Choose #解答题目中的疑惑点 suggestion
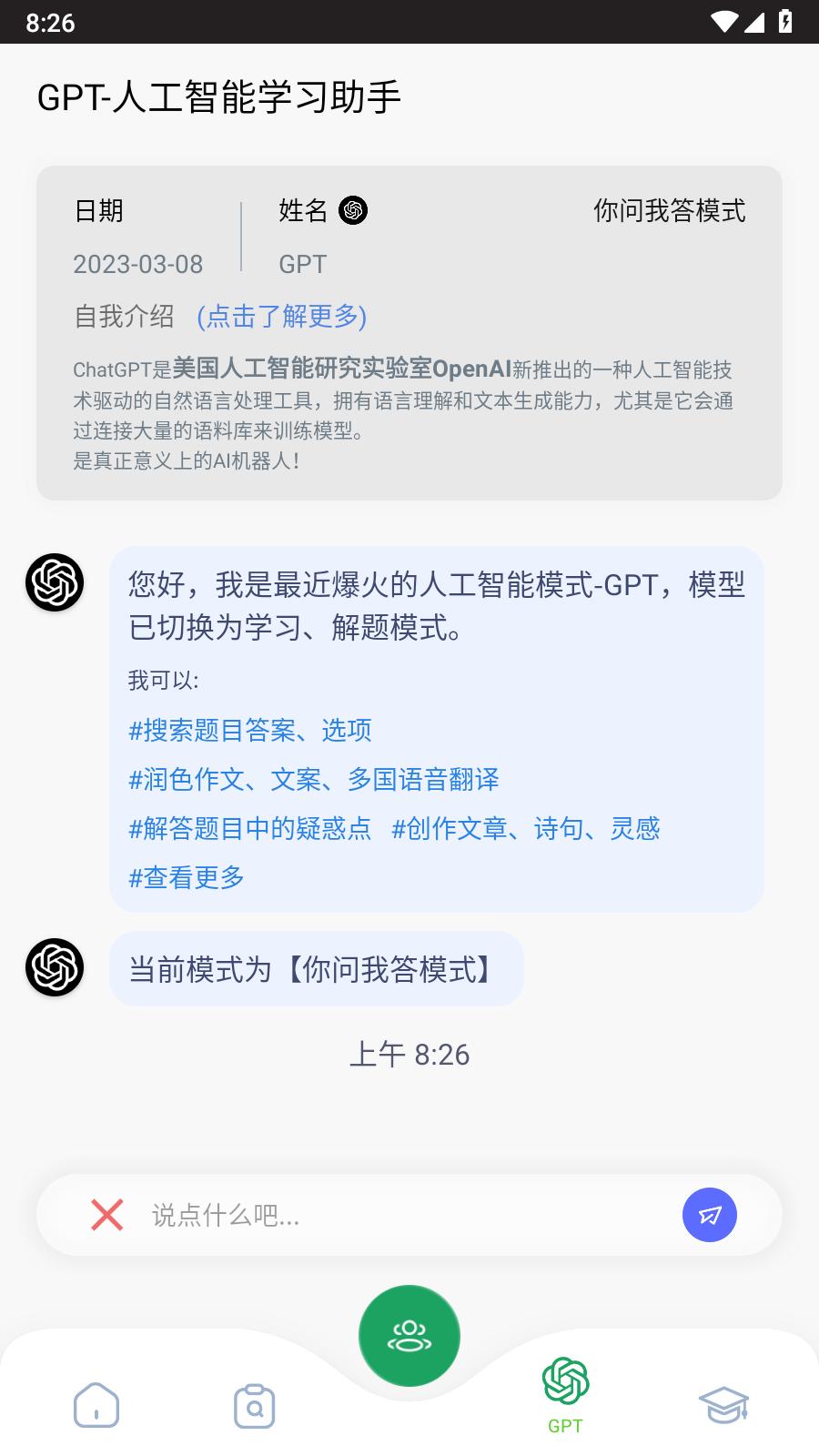This screenshot has height=1456, width=819. [250, 828]
